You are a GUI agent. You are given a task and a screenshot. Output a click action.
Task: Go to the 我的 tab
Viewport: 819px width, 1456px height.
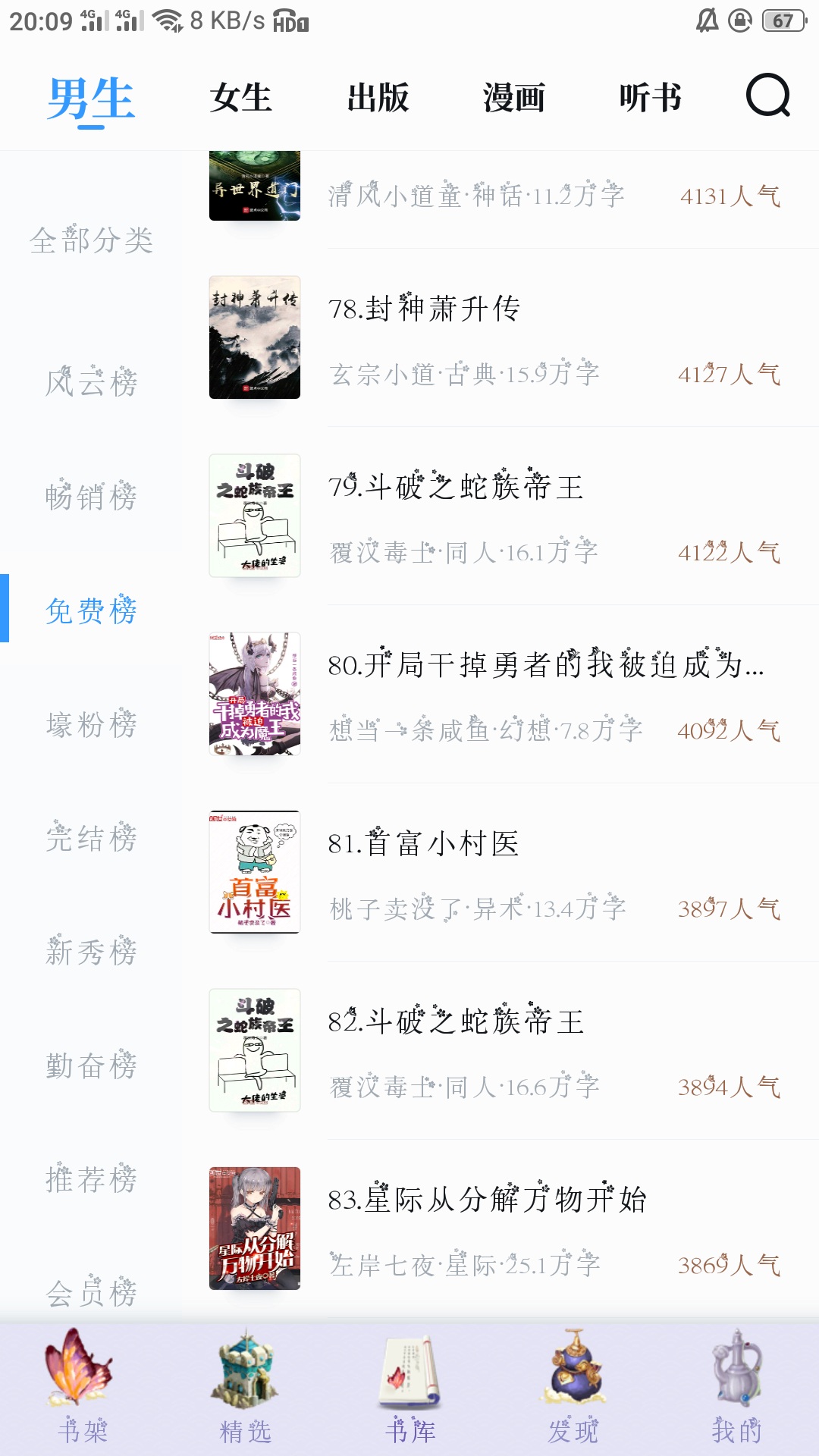tap(737, 1386)
